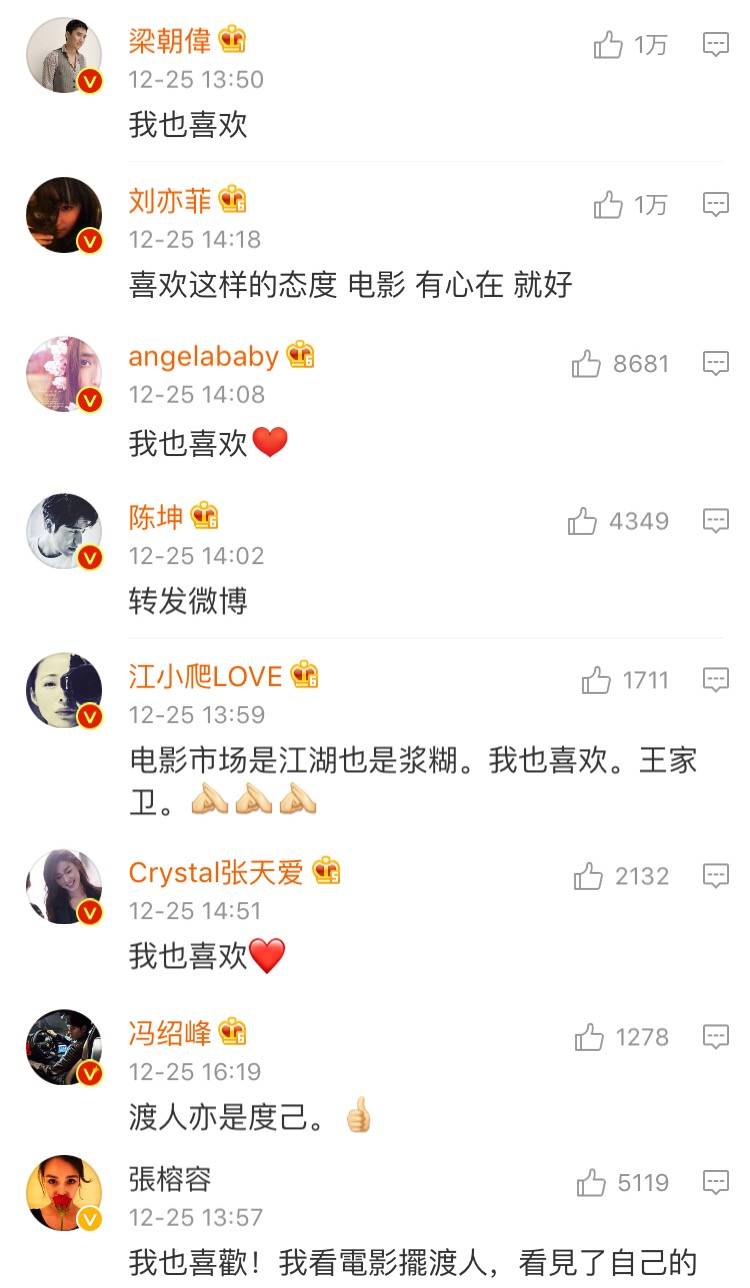Open 刘亦菲's profile avatar
Image resolution: width=750 pixels, height=1288 pixels.
pos(64,215)
